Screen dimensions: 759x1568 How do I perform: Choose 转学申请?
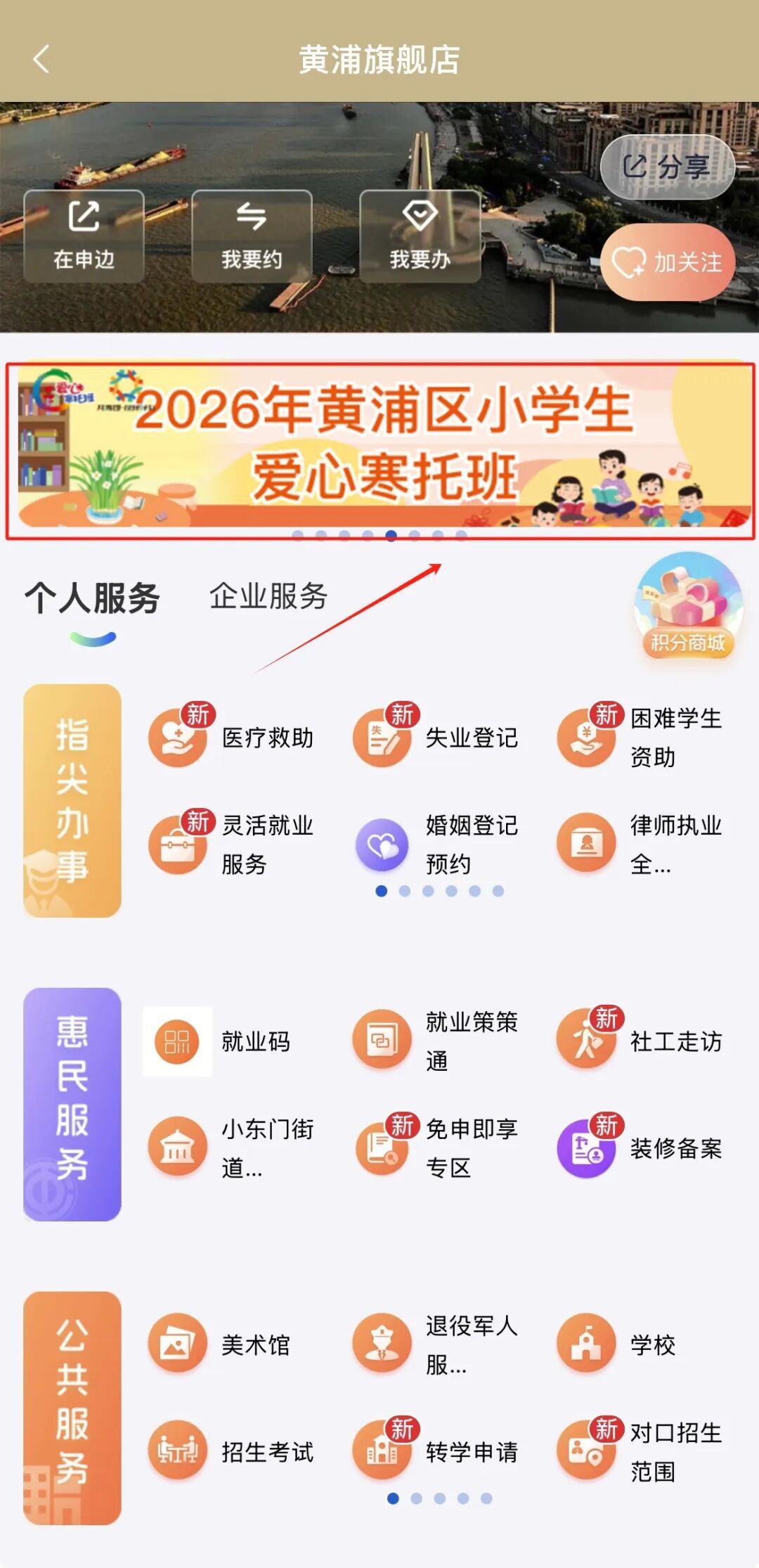pyautogui.click(x=436, y=1452)
